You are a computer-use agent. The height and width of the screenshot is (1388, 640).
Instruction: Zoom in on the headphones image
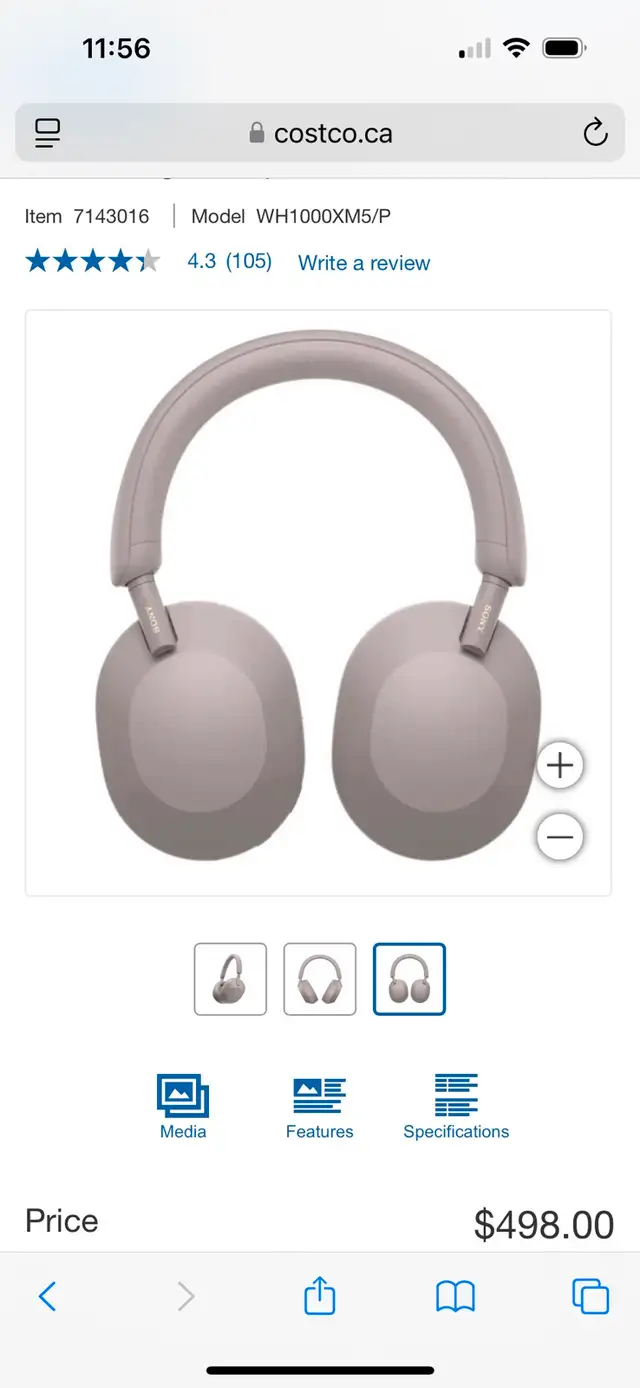560,765
